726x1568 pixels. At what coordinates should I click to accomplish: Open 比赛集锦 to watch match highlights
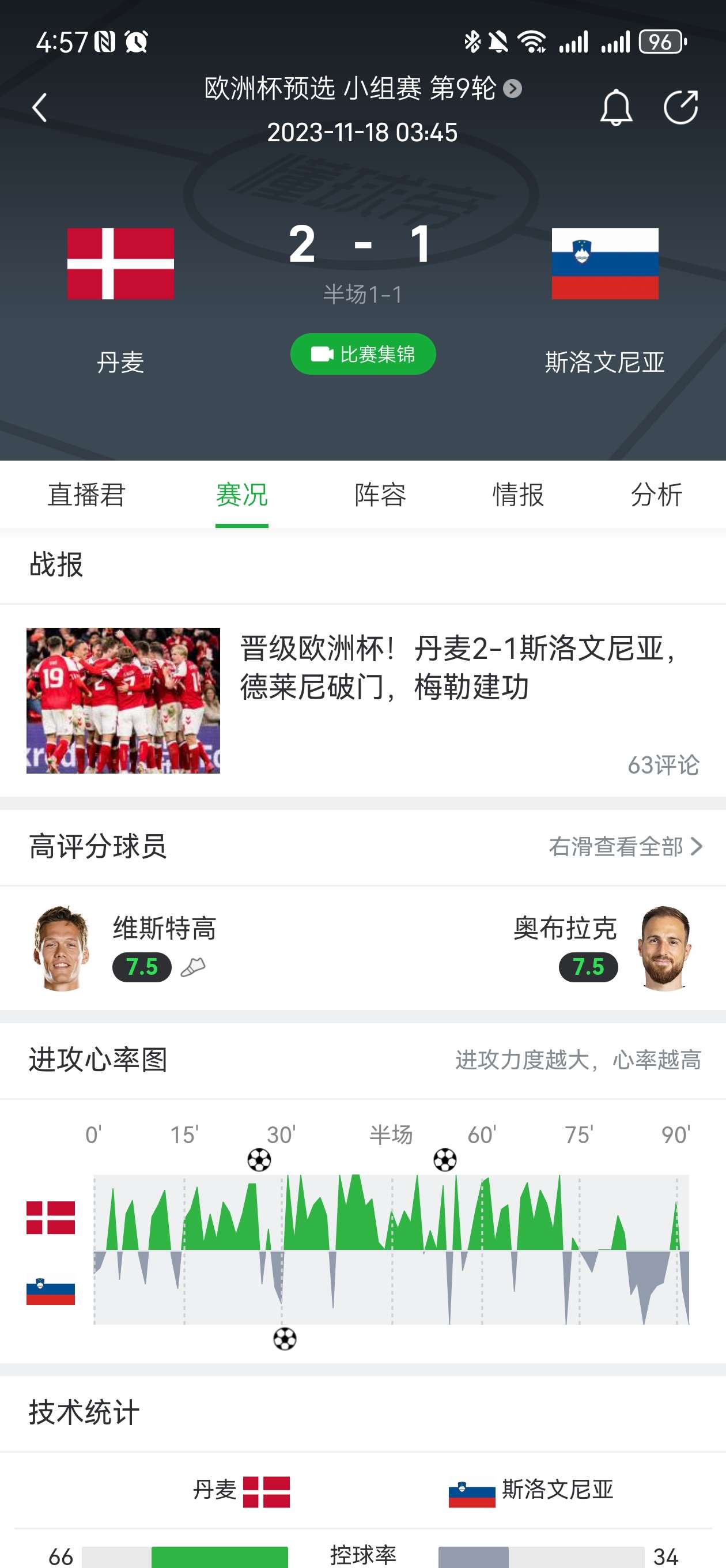coord(362,353)
